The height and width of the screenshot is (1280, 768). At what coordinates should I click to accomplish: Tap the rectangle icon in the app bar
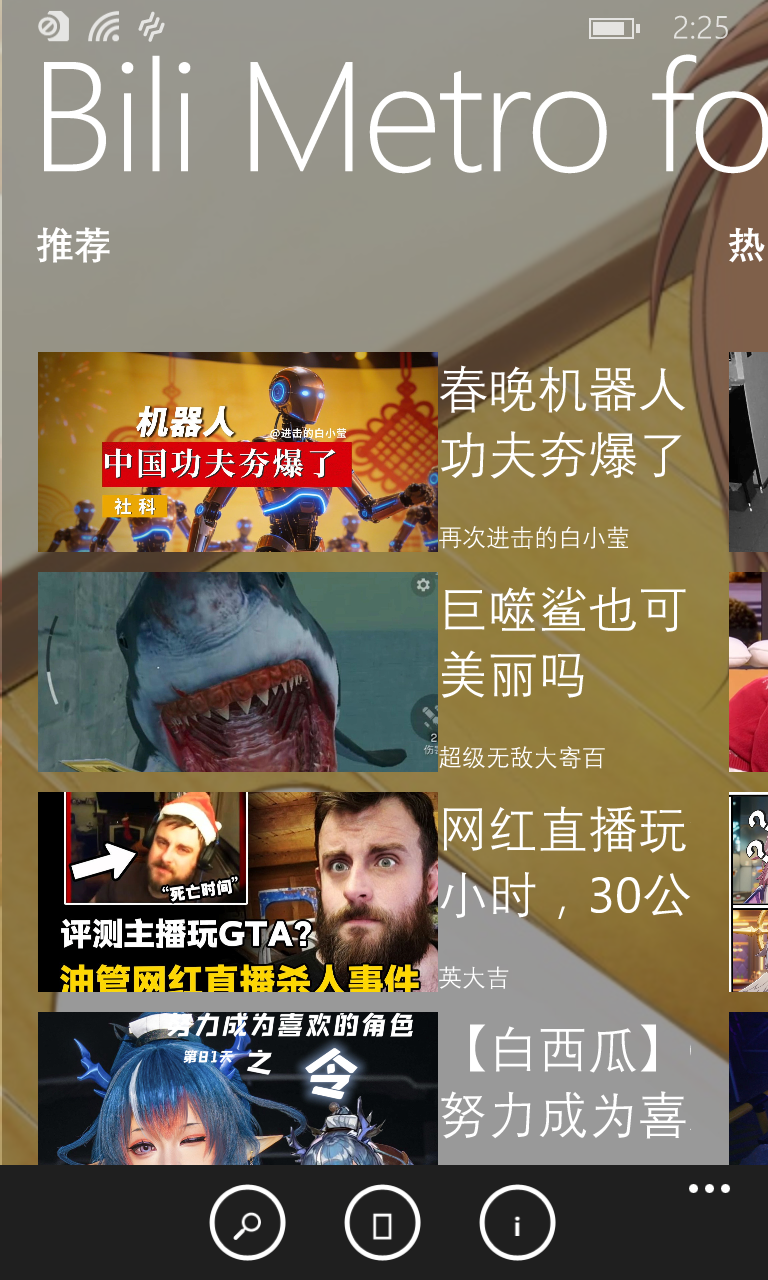pyautogui.click(x=382, y=1222)
